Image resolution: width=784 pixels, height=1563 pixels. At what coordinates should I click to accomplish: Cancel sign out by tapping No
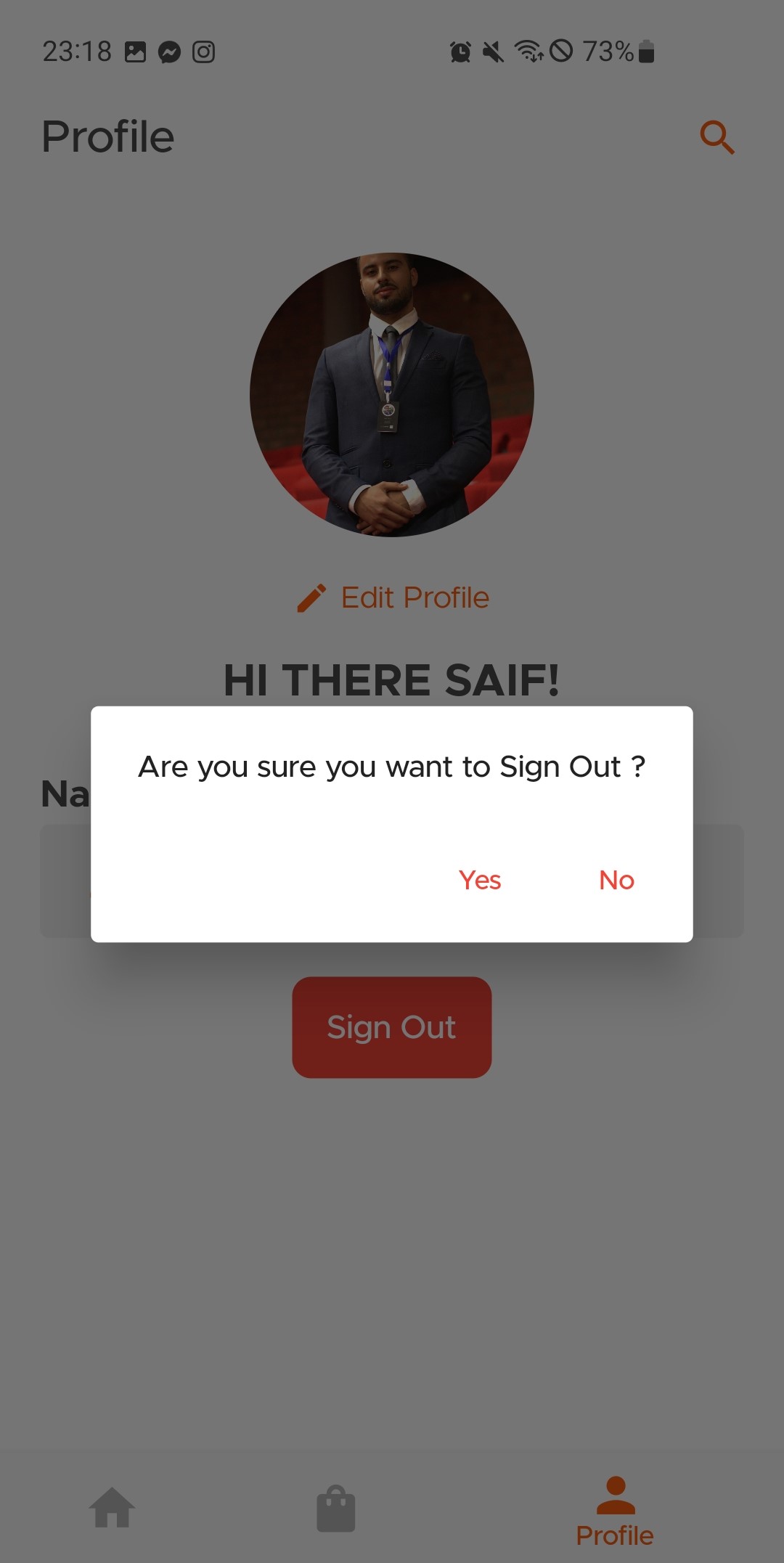click(616, 880)
